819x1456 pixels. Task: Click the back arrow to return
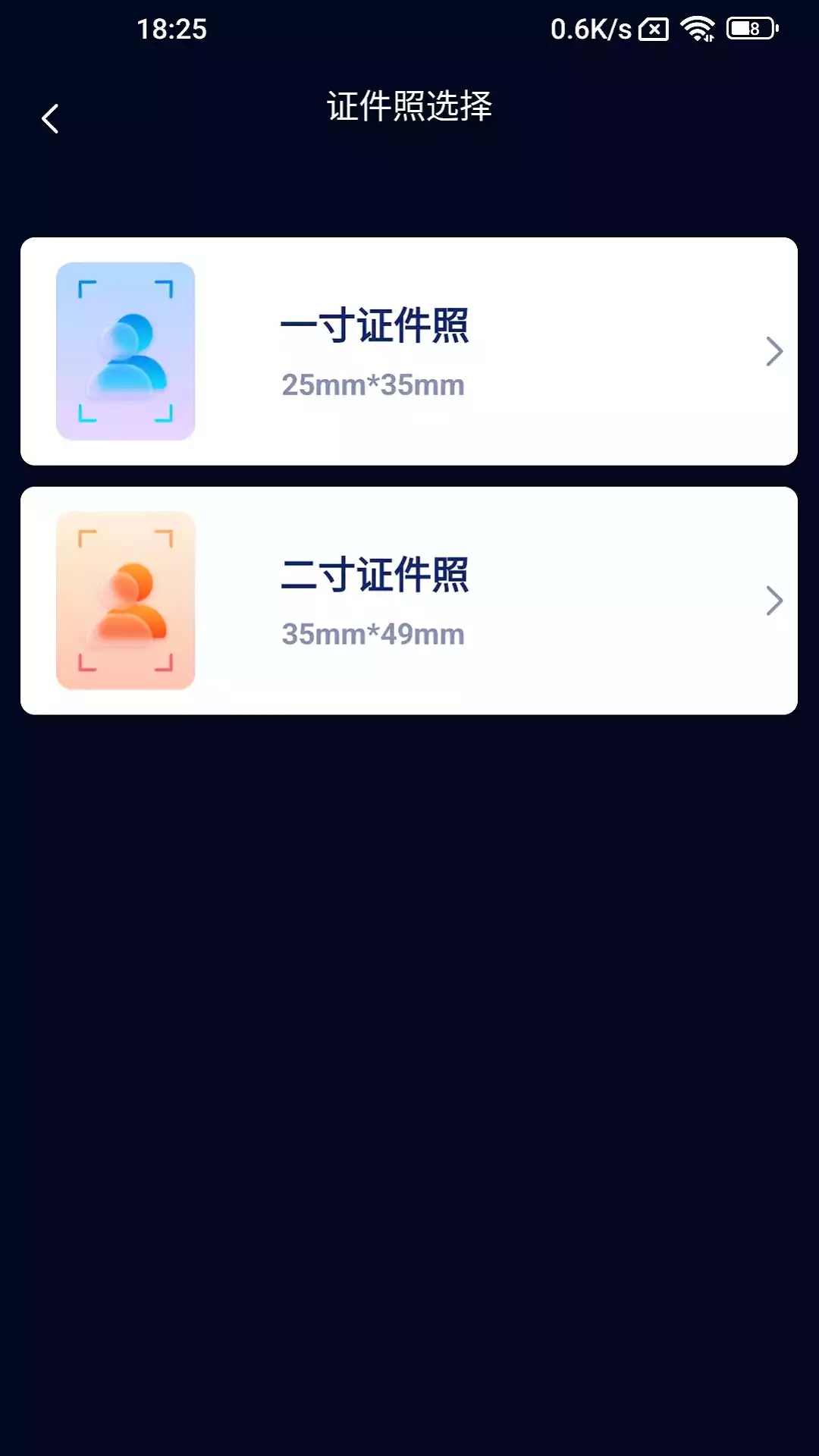tap(51, 118)
